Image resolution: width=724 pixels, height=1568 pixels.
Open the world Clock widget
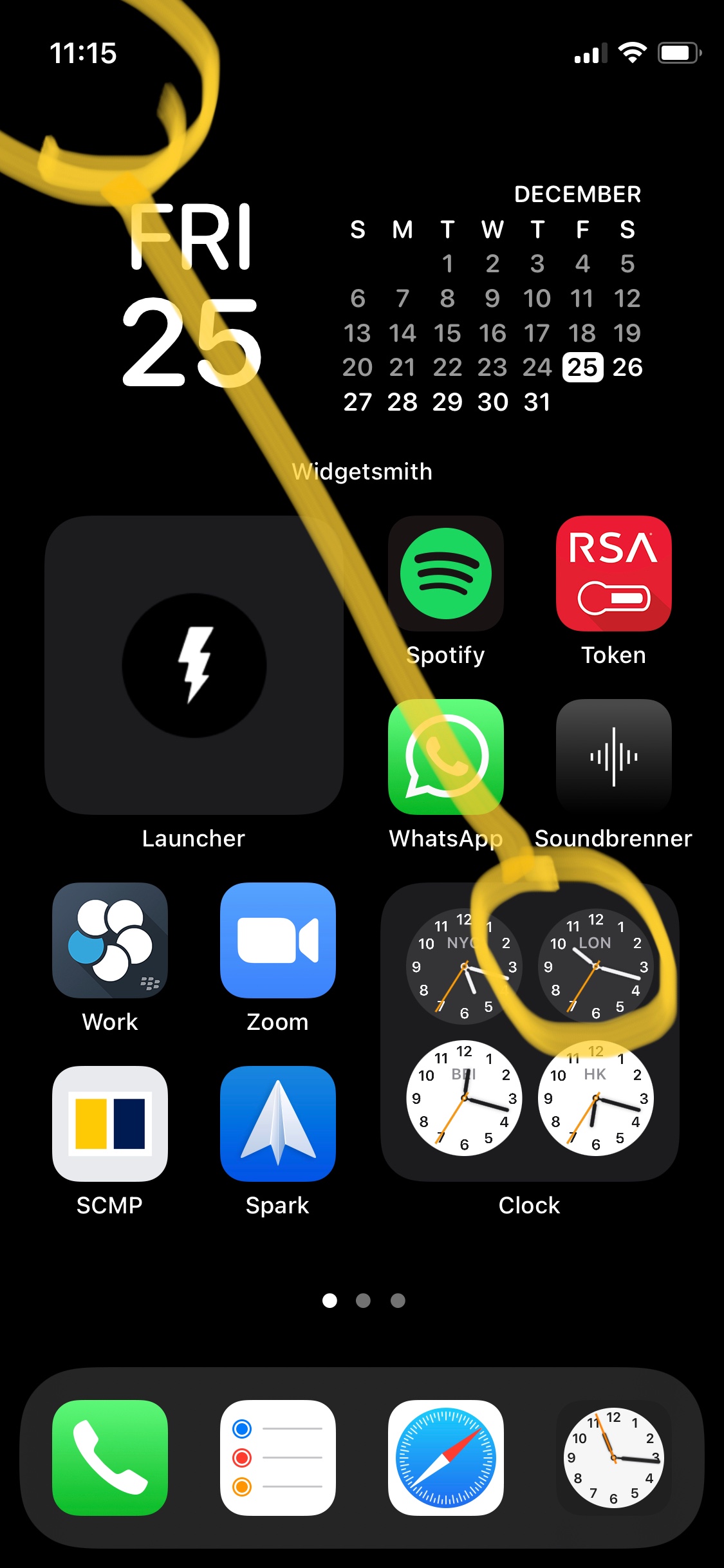pos(530,1032)
